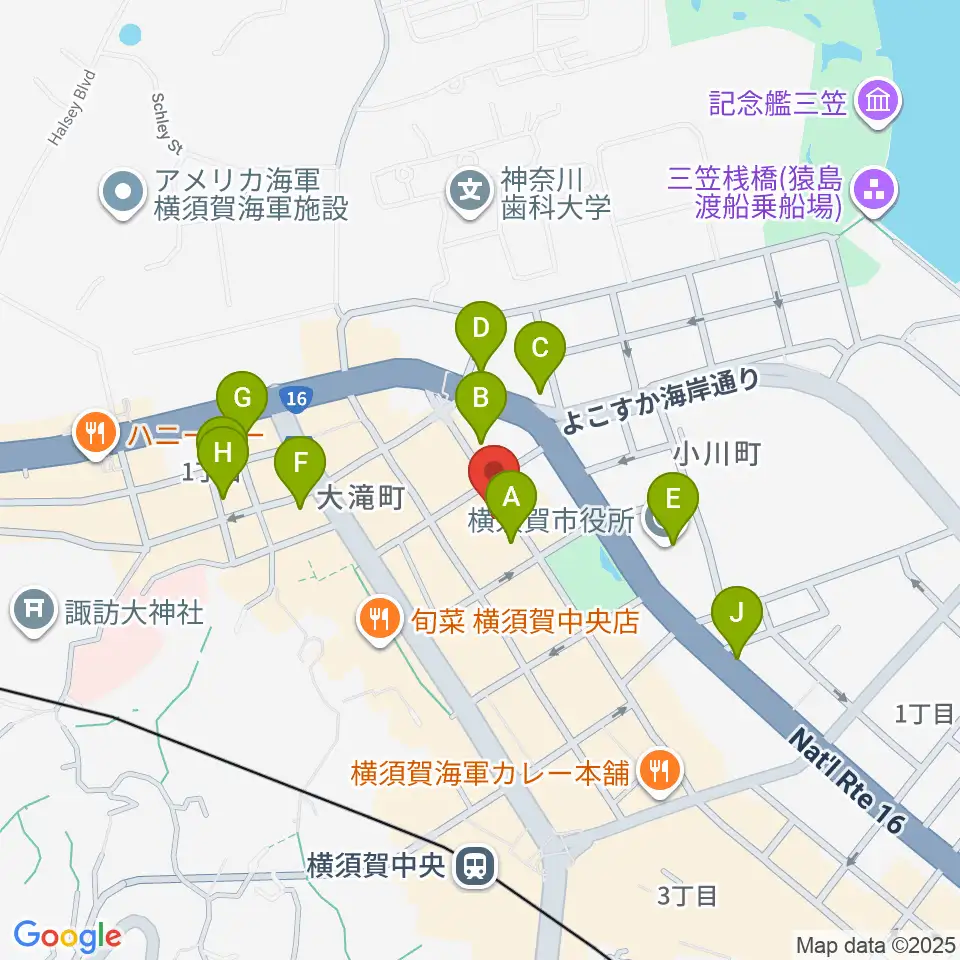Screen dimensions: 960x960
Task: Tap green marker C
Action: (x=539, y=356)
